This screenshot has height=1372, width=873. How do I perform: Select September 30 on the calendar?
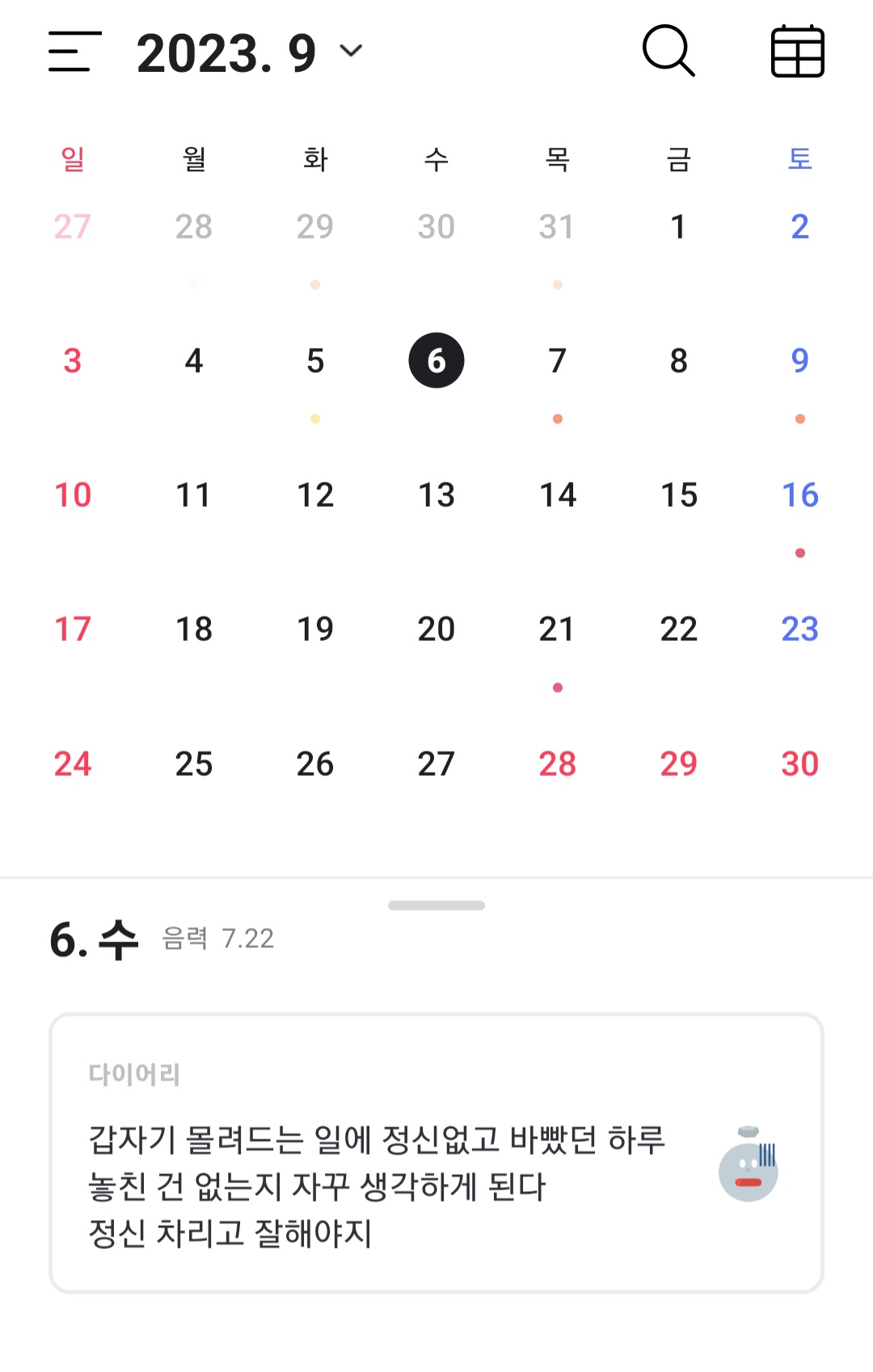(x=799, y=764)
